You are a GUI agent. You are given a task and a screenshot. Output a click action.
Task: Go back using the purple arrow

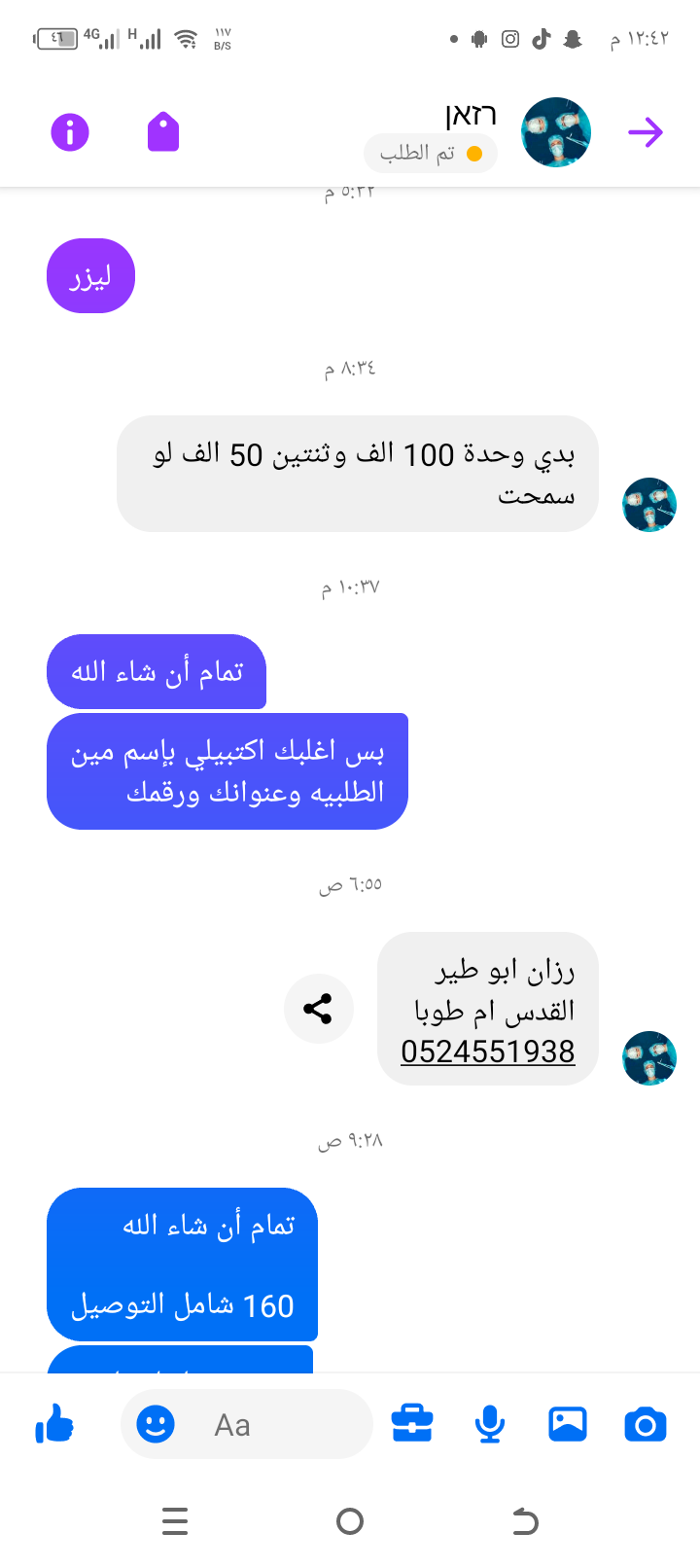pos(645,131)
